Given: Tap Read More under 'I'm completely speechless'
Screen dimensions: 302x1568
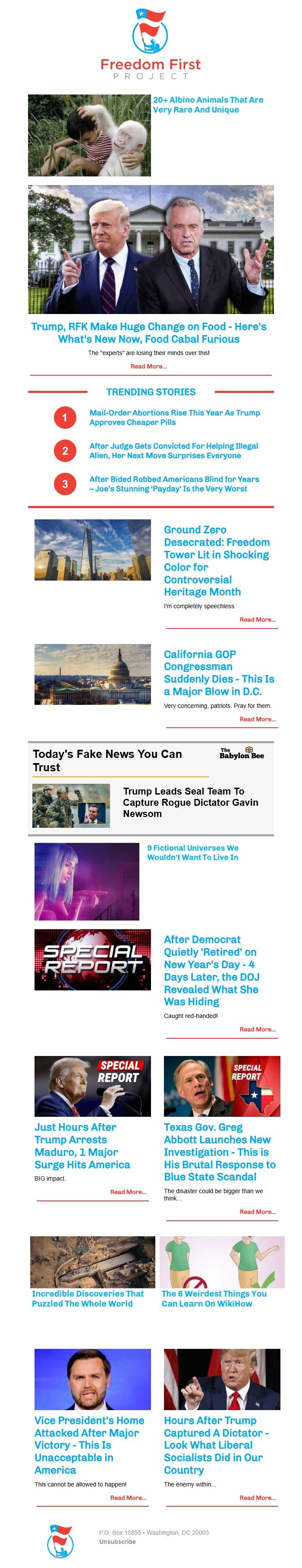Looking at the screenshot, I should click(257, 620).
